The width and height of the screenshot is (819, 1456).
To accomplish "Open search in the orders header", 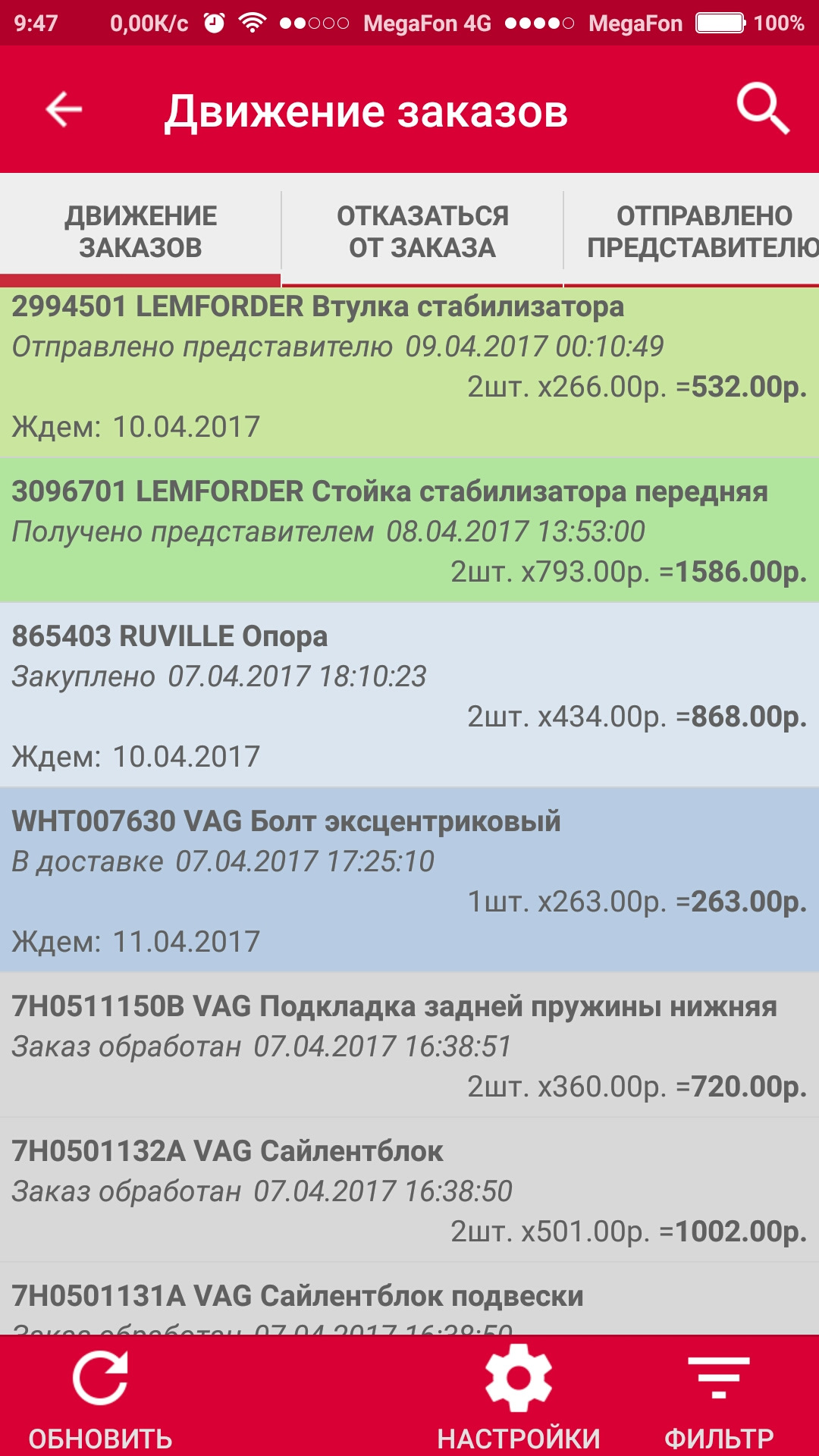I will point(762,110).
